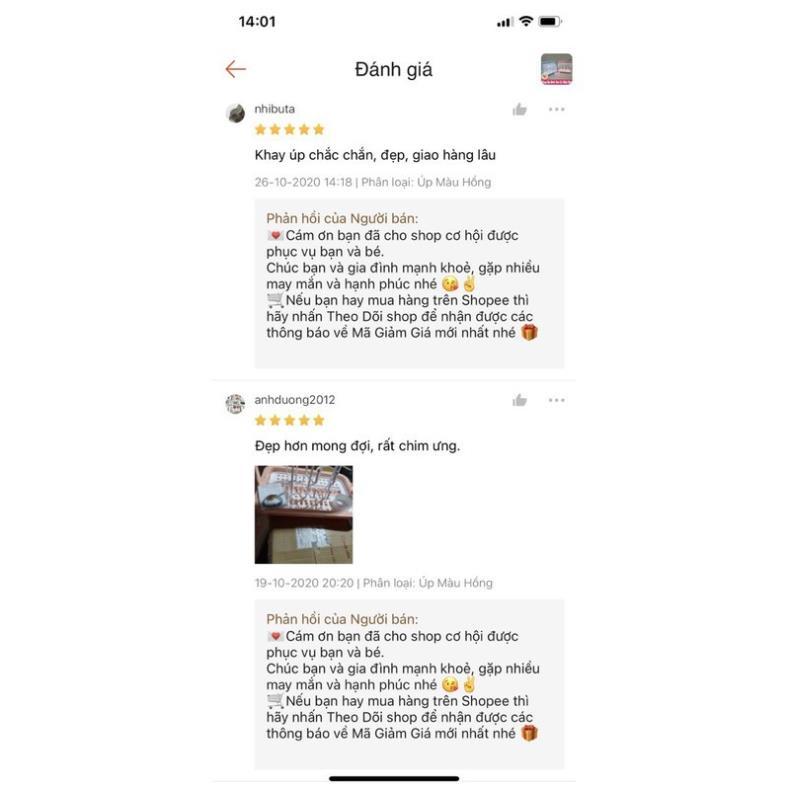Go back from the Đánh giá page
This screenshot has width=788, height=788.
click(235, 69)
